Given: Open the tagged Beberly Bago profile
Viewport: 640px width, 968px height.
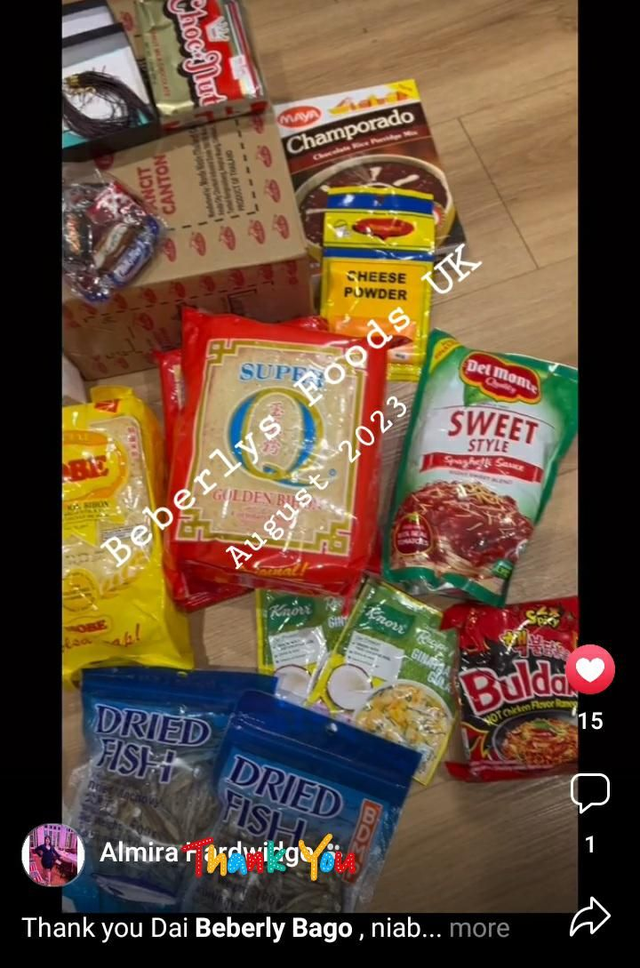Looking at the screenshot, I should point(273,928).
